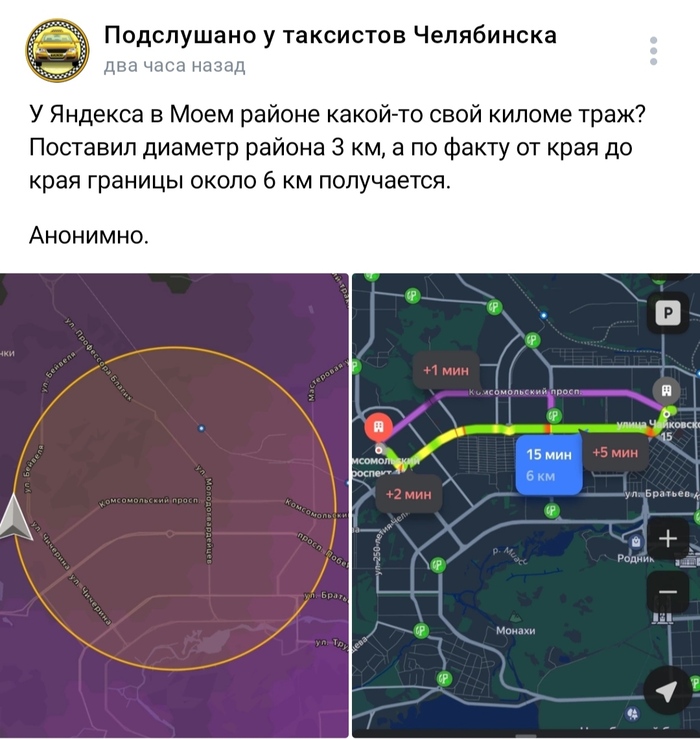Open the post's three-dot overflow menu

coord(653,51)
